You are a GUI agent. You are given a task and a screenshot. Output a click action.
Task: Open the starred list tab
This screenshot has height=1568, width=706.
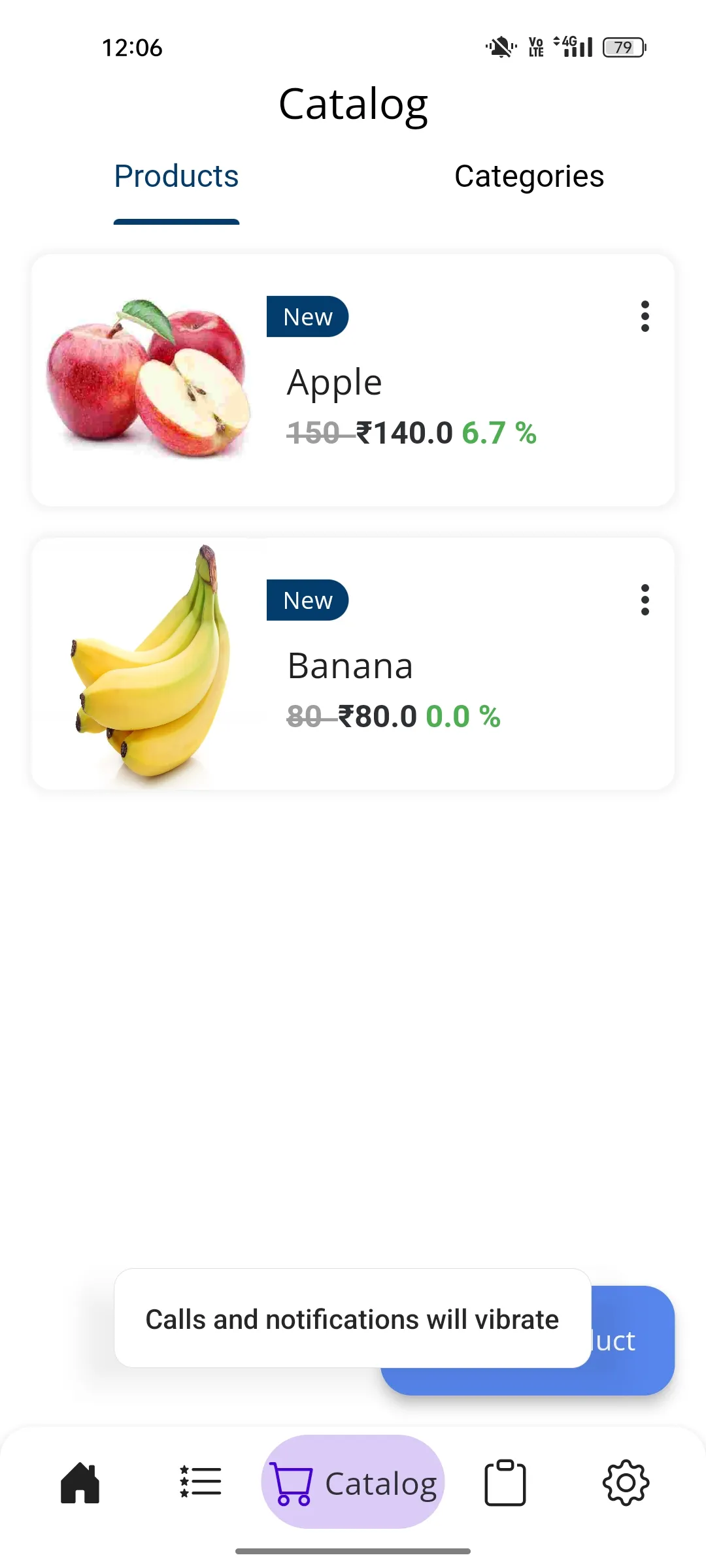tap(201, 1481)
